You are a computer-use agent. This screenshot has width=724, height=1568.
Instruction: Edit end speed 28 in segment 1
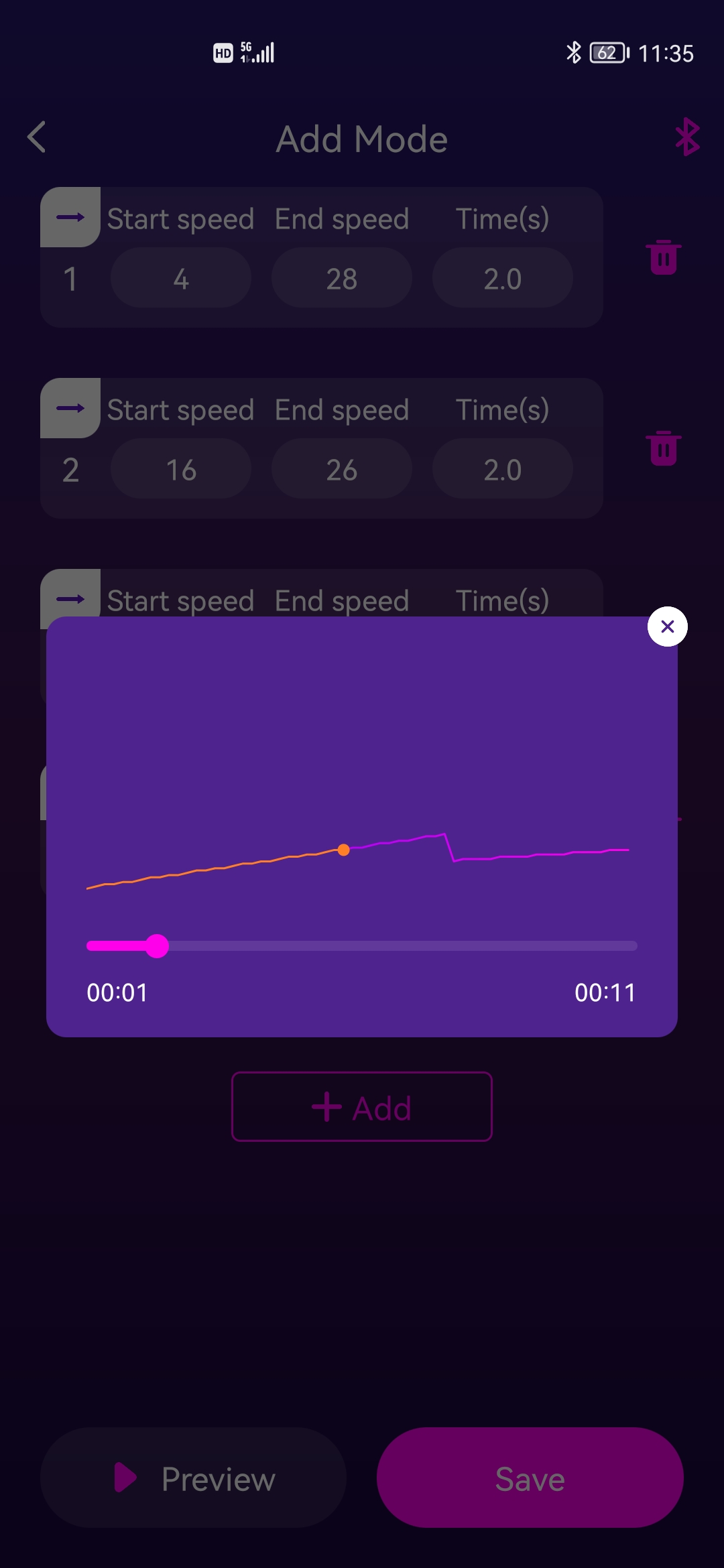click(x=342, y=278)
